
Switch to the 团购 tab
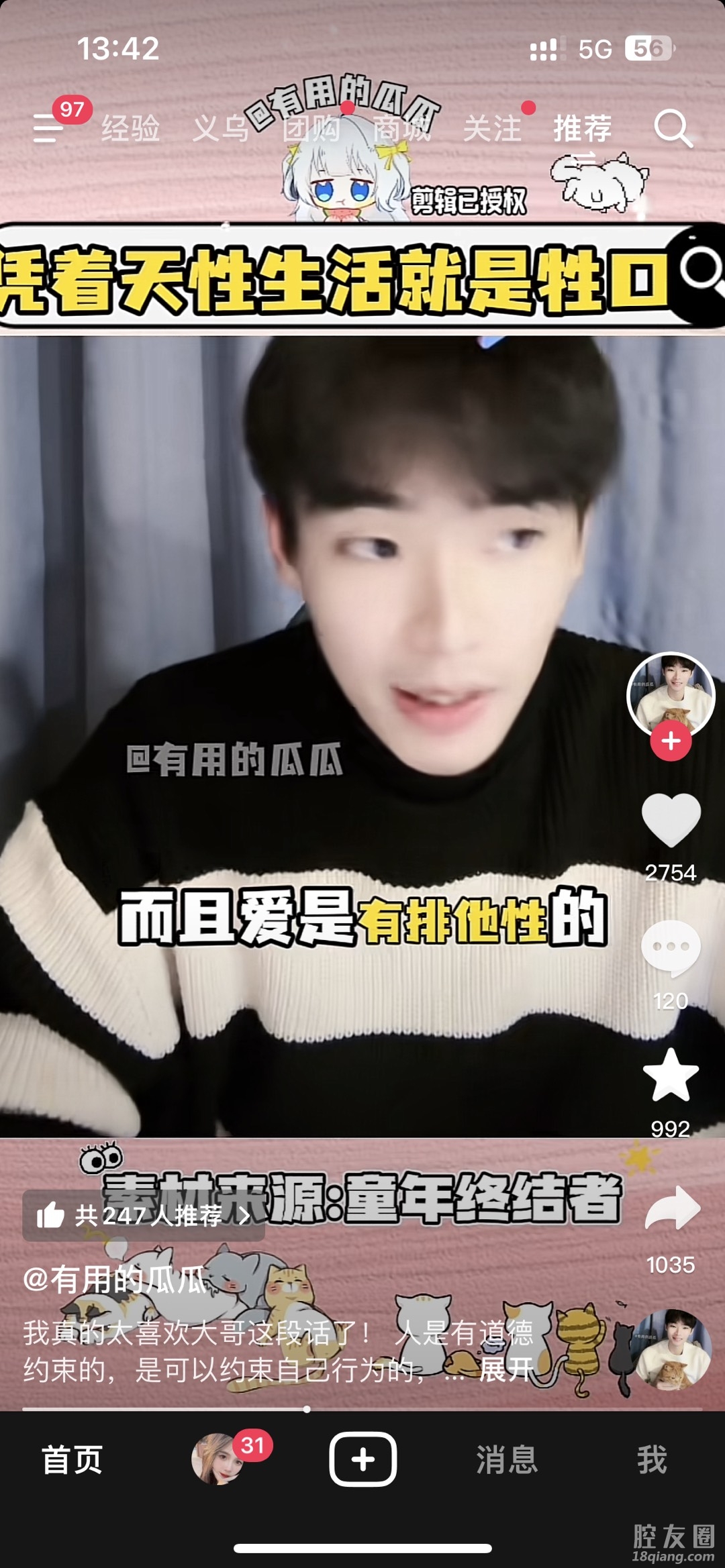[x=311, y=128]
